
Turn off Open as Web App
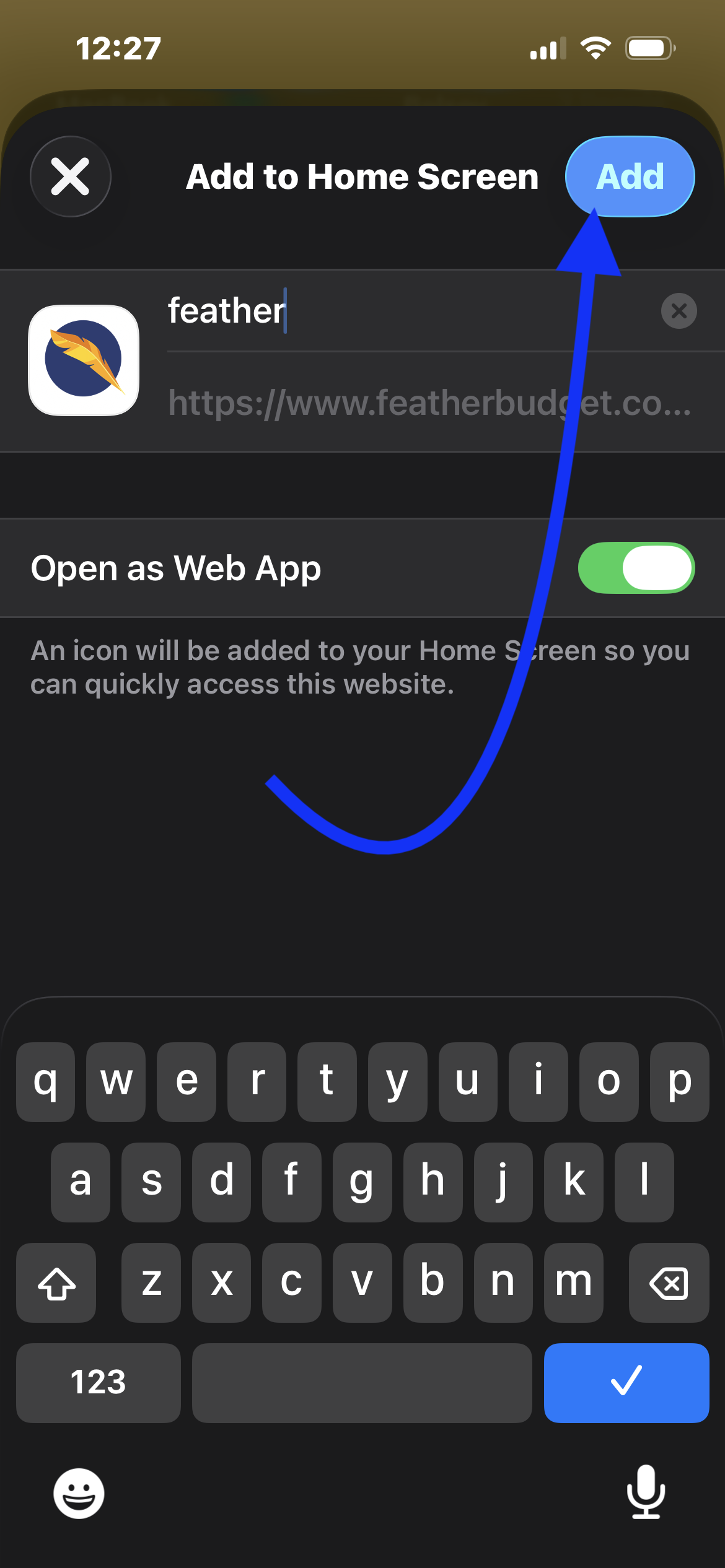tap(636, 568)
